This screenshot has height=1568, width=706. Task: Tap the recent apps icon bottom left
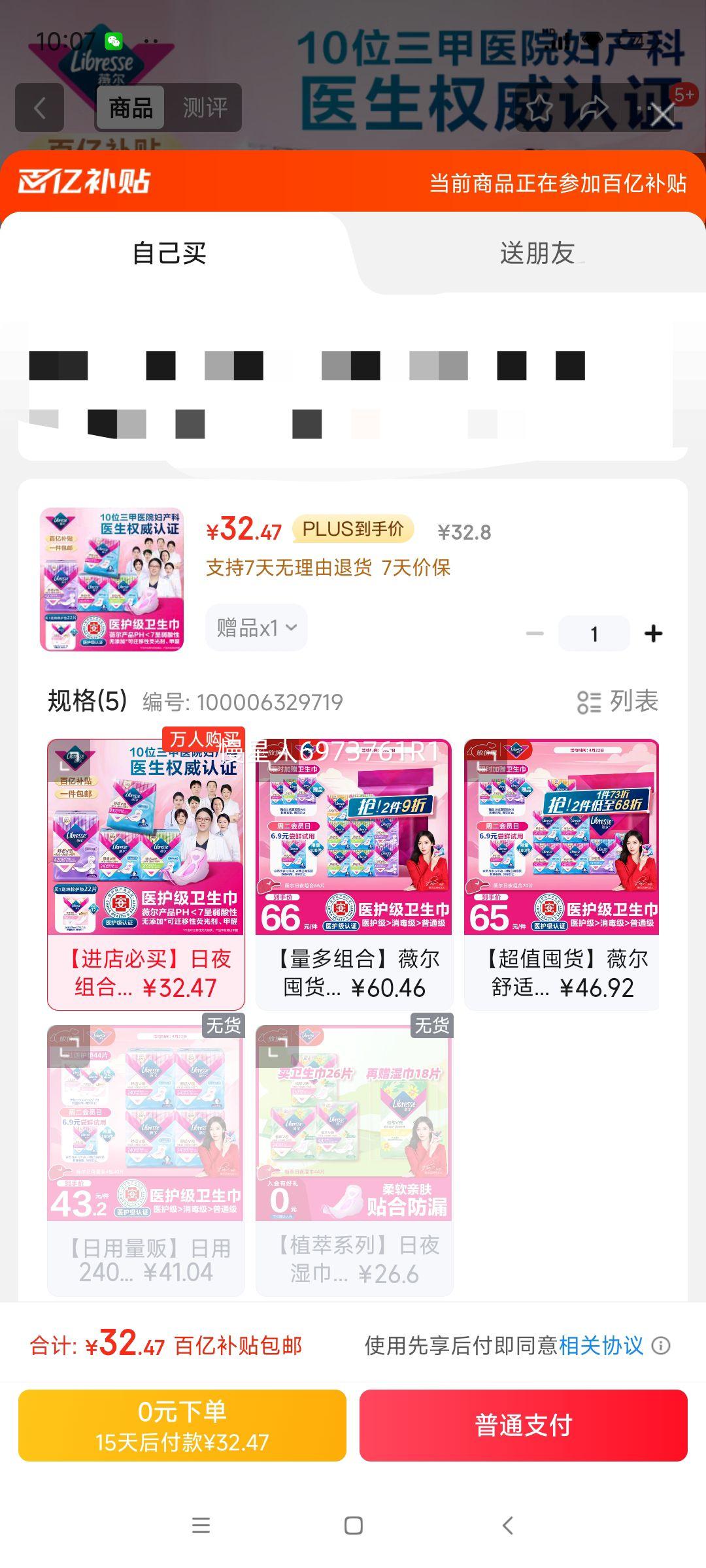201,1526
